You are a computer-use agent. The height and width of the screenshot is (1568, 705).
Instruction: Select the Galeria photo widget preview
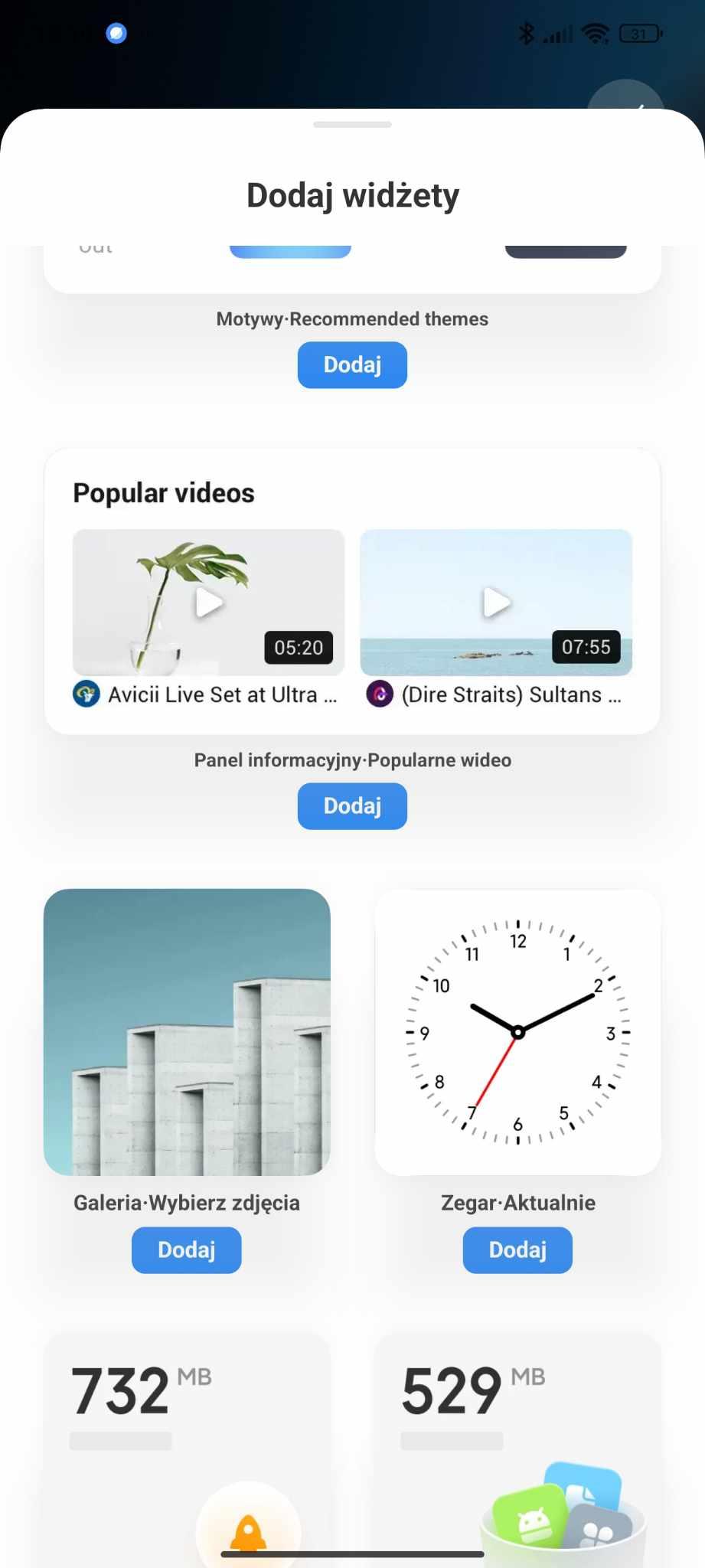tap(187, 1031)
